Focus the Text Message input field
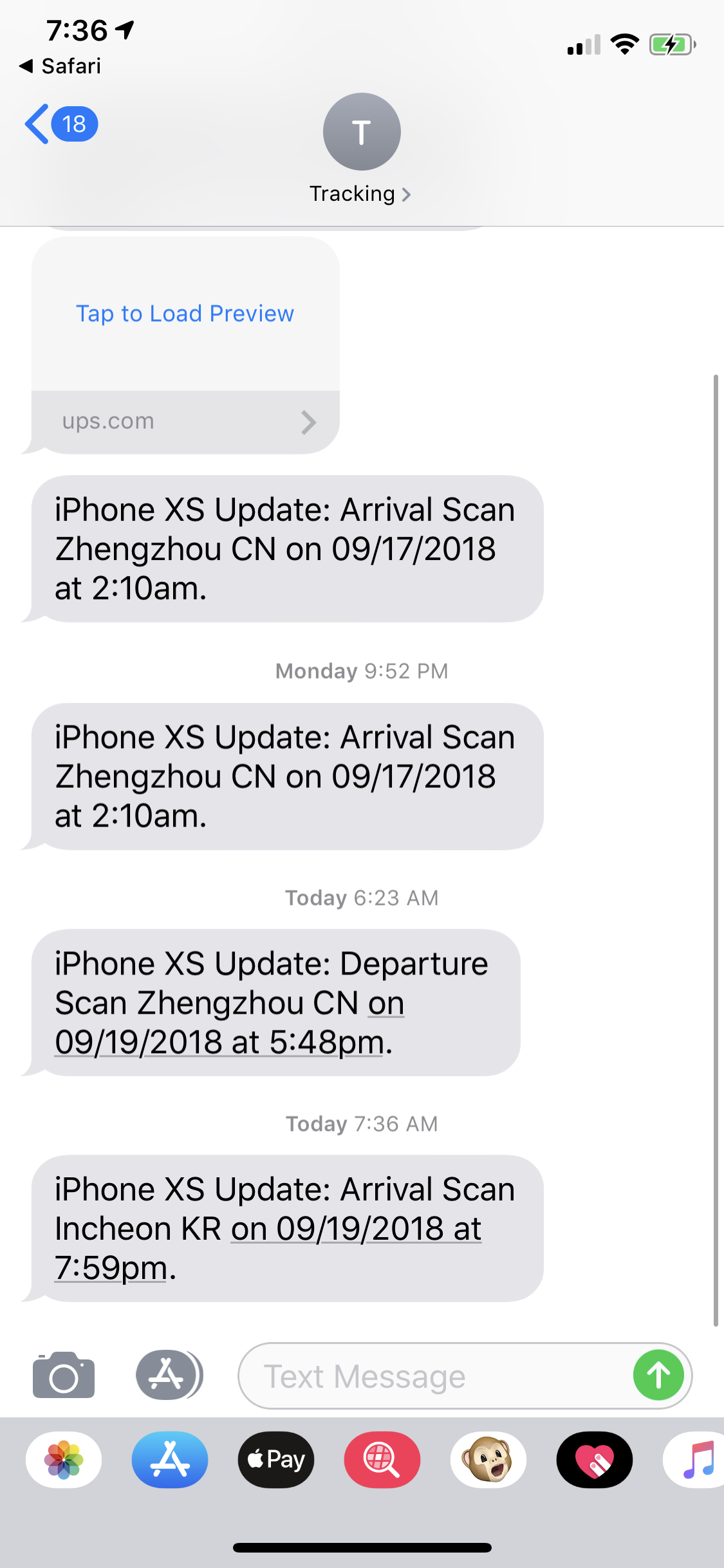The width and height of the screenshot is (724, 1568). 431,1377
